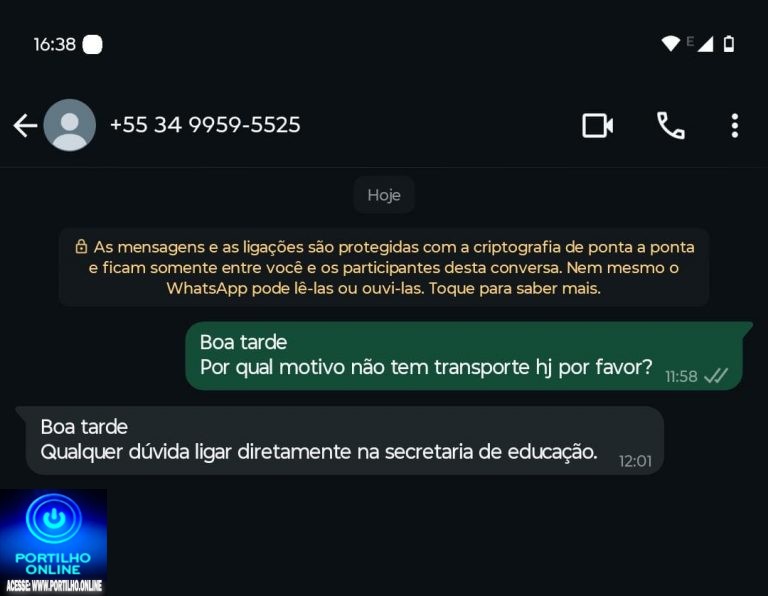Image resolution: width=768 pixels, height=596 pixels.
Task: Open the contact's profile picture
Action: [x=70, y=125]
